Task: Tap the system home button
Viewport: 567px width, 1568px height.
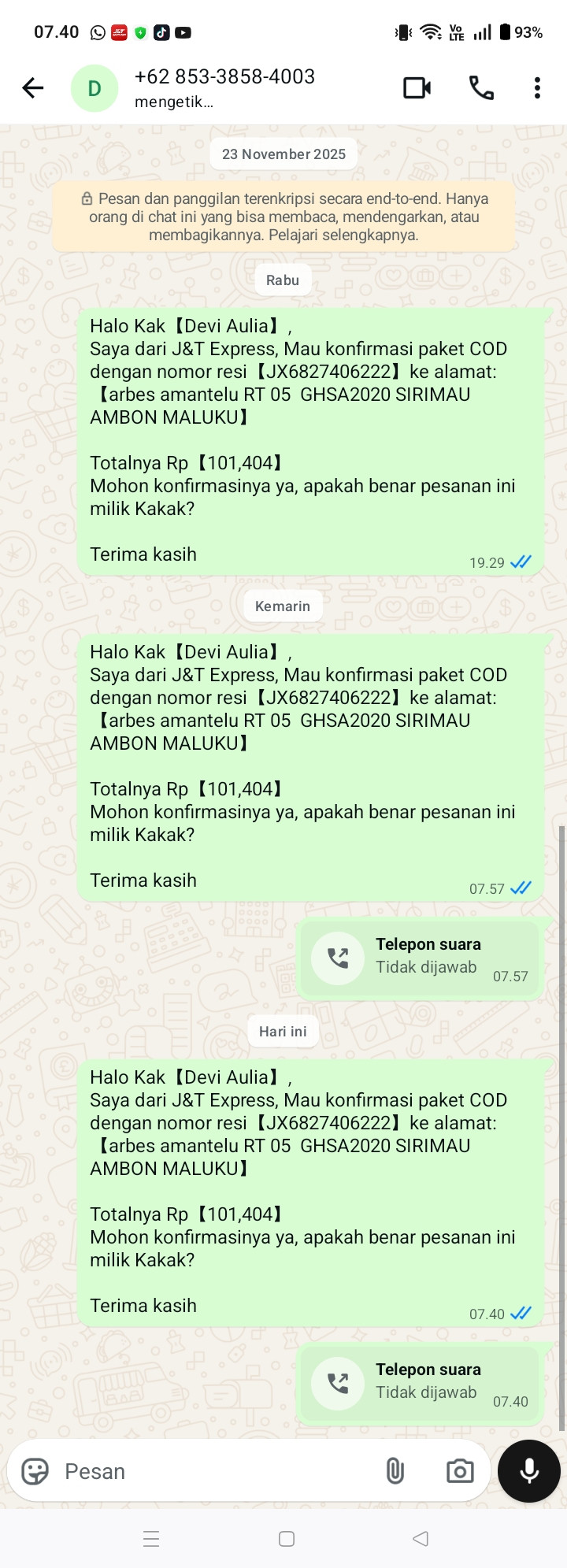Action: (287, 1539)
